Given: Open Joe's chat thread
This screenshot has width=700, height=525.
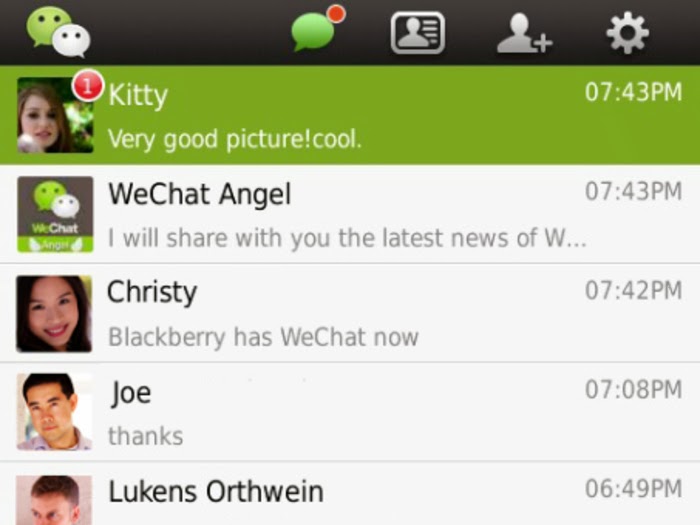Looking at the screenshot, I should (350, 412).
